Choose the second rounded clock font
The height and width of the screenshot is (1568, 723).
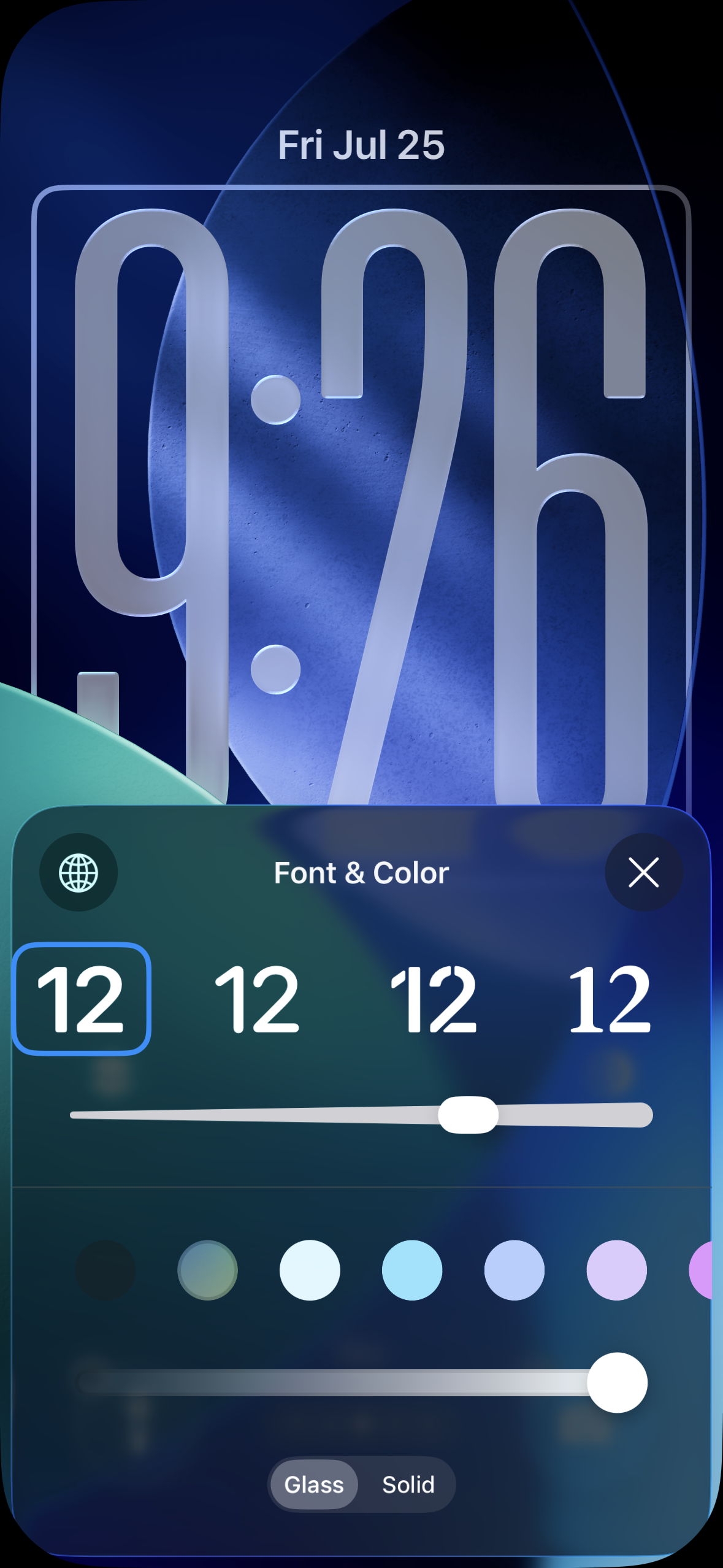click(x=257, y=999)
